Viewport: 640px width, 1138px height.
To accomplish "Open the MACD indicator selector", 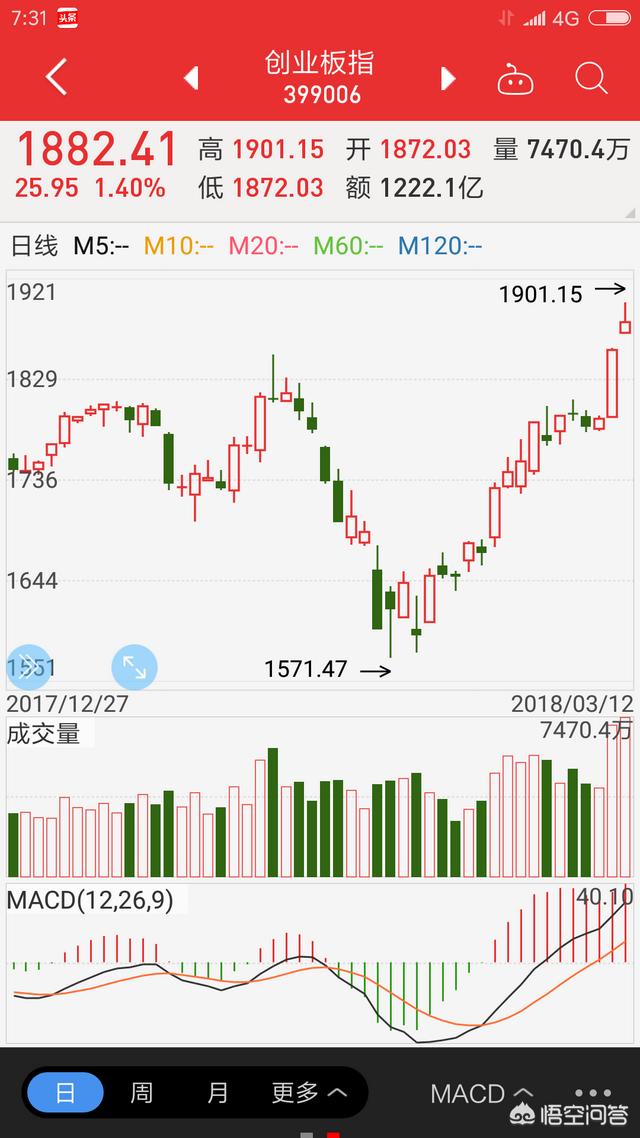I will [481, 1093].
